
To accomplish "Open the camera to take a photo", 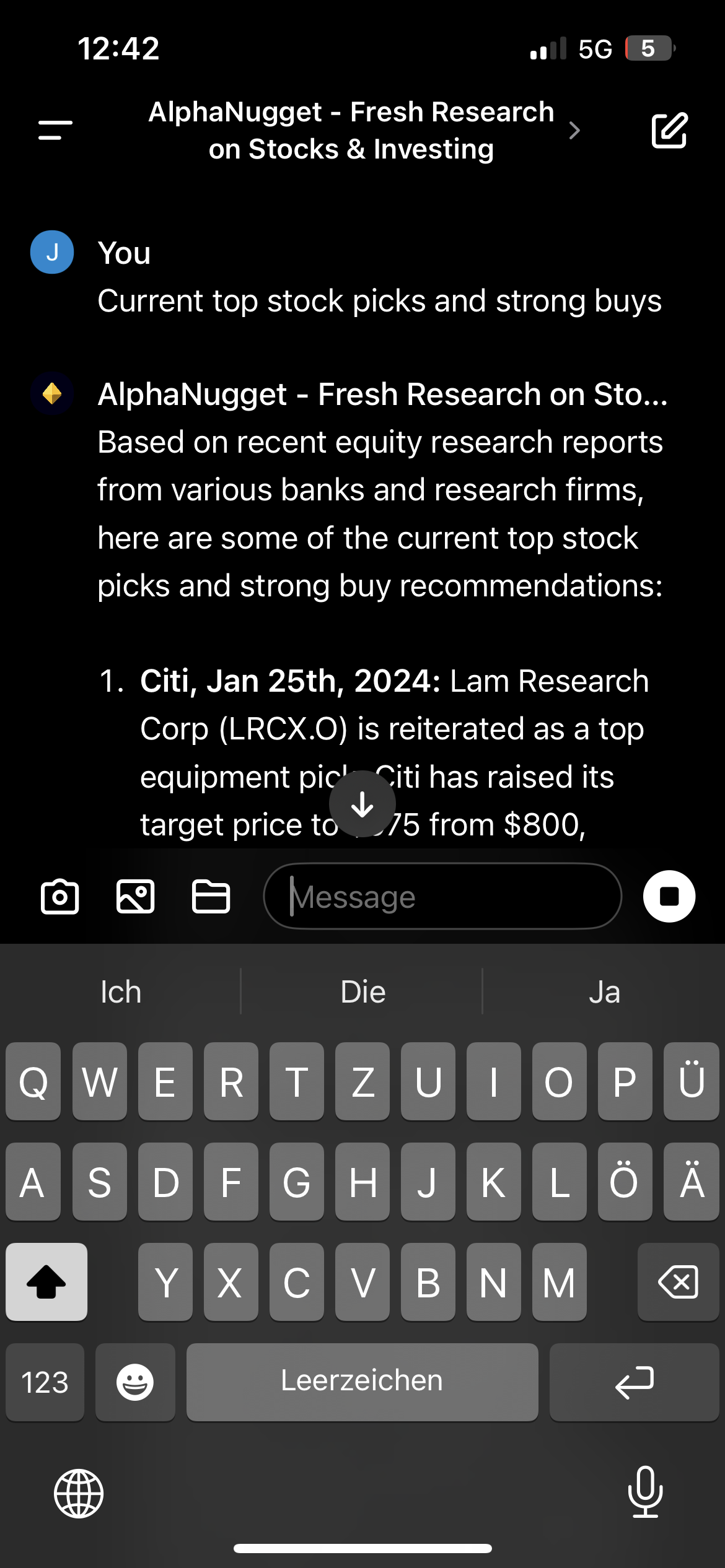I will 60,896.
